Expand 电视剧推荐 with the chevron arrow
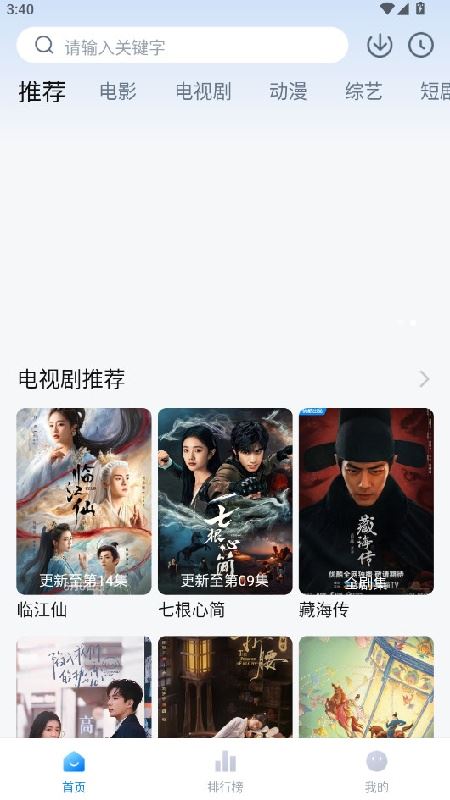The height and width of the screenshot is (800, 450). (424, 379)
